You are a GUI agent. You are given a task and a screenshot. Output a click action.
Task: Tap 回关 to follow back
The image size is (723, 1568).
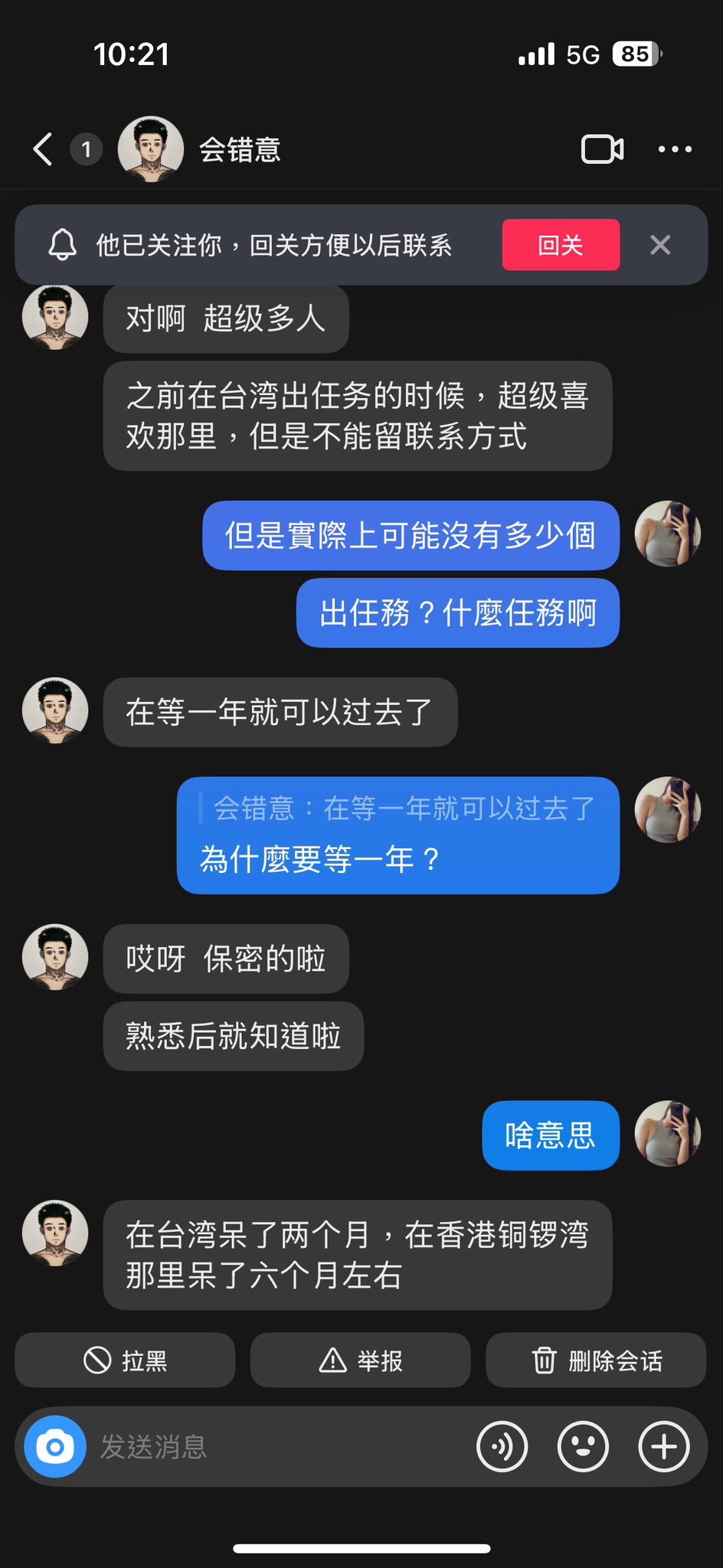561,245
